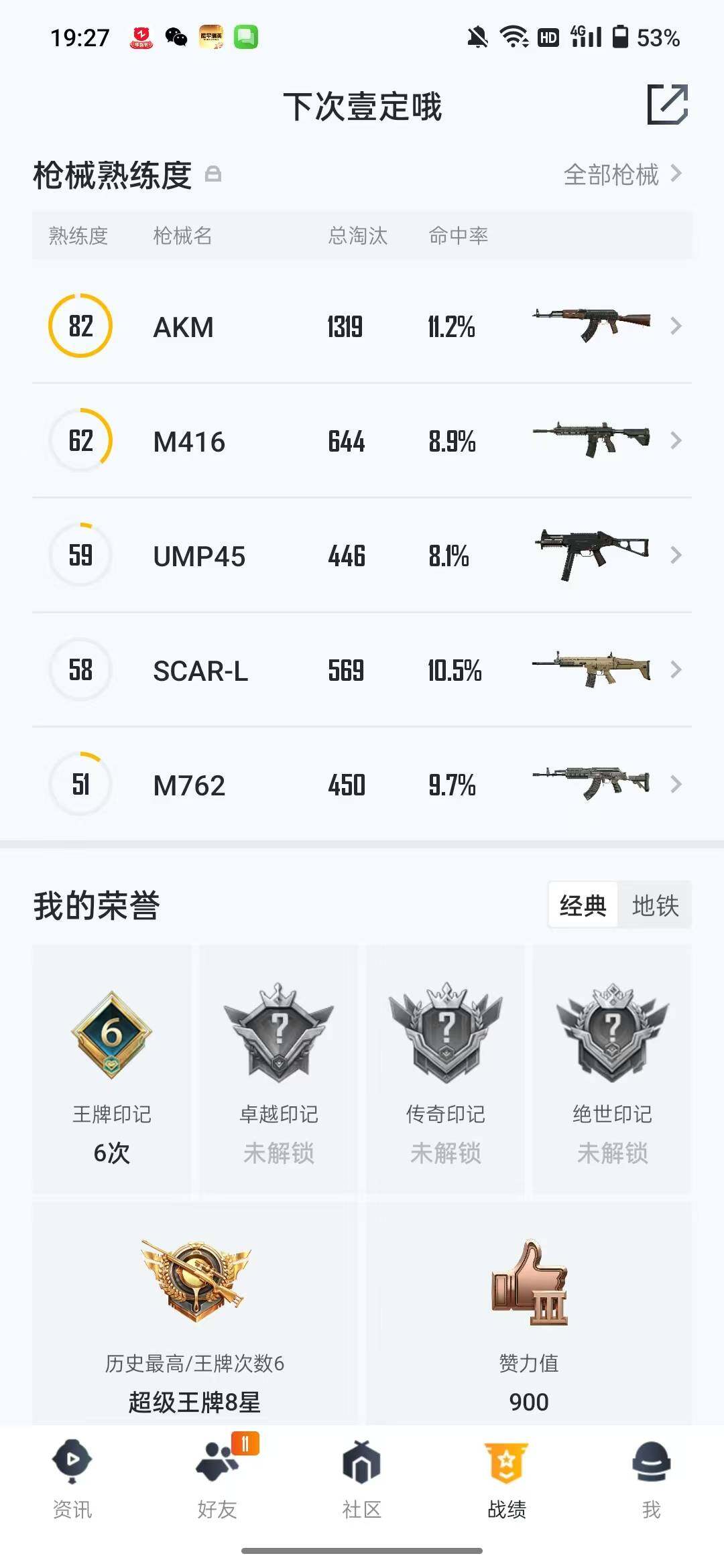Select the 命中率 column header
Viewport: 724px width, 1568px height.
pos(459,236)
